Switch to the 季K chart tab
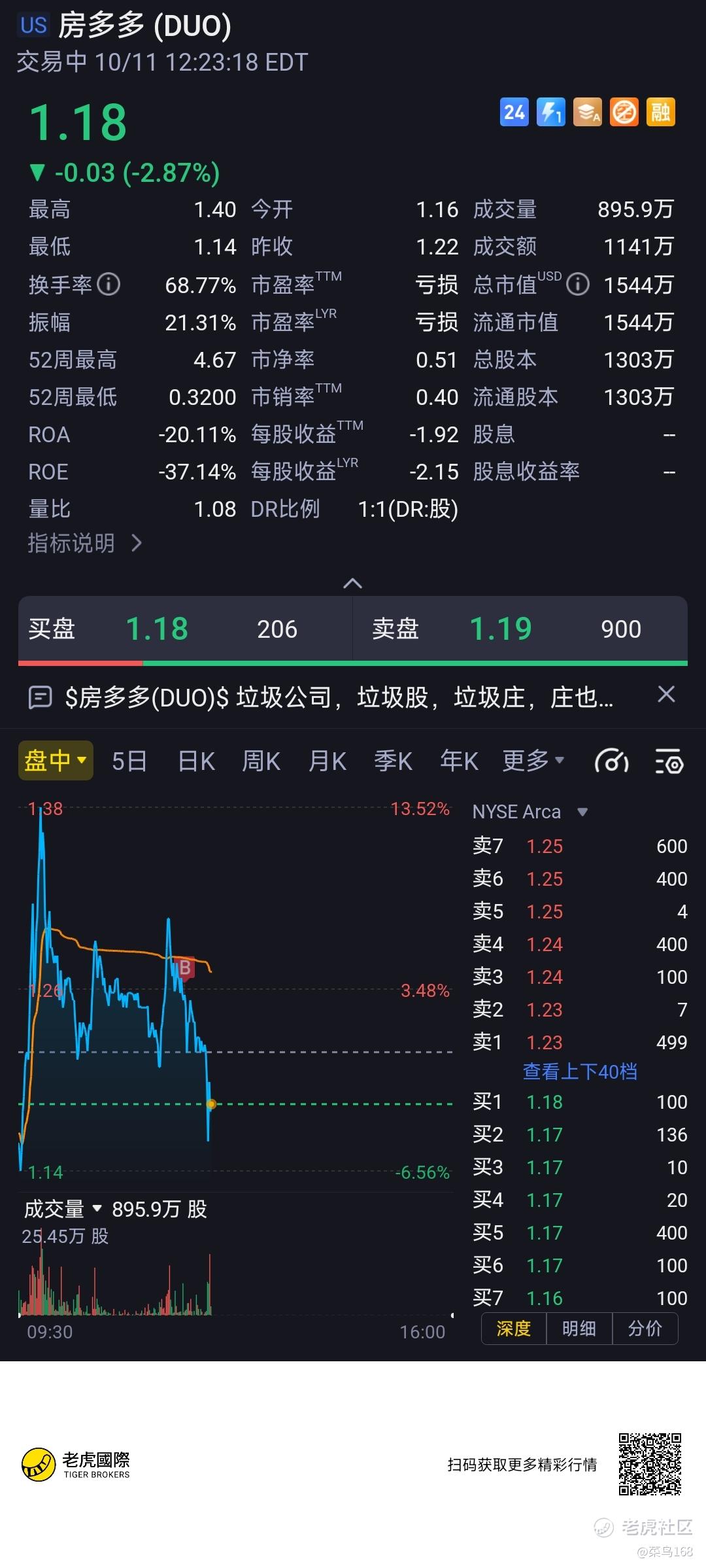Viewport: 706px width, 1568px height. coord(393,761)
